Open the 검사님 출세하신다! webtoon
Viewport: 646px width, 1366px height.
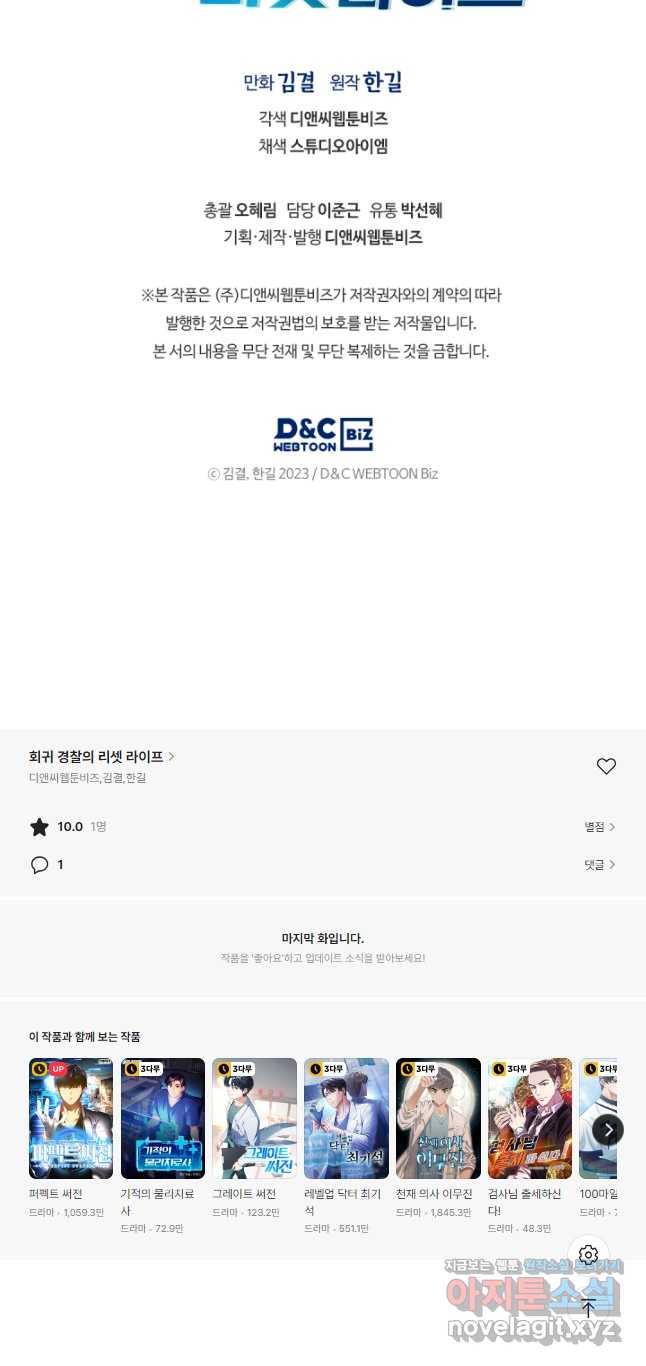[x=530, y=1119]
